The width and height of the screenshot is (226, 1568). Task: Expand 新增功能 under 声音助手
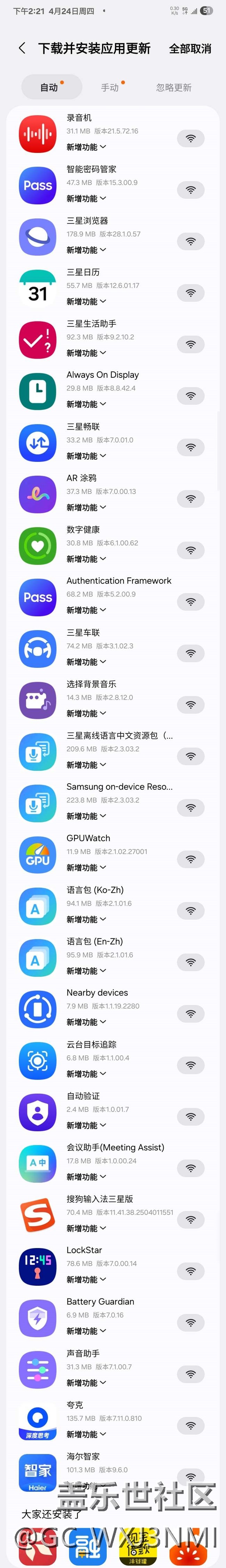point(86,1383)
